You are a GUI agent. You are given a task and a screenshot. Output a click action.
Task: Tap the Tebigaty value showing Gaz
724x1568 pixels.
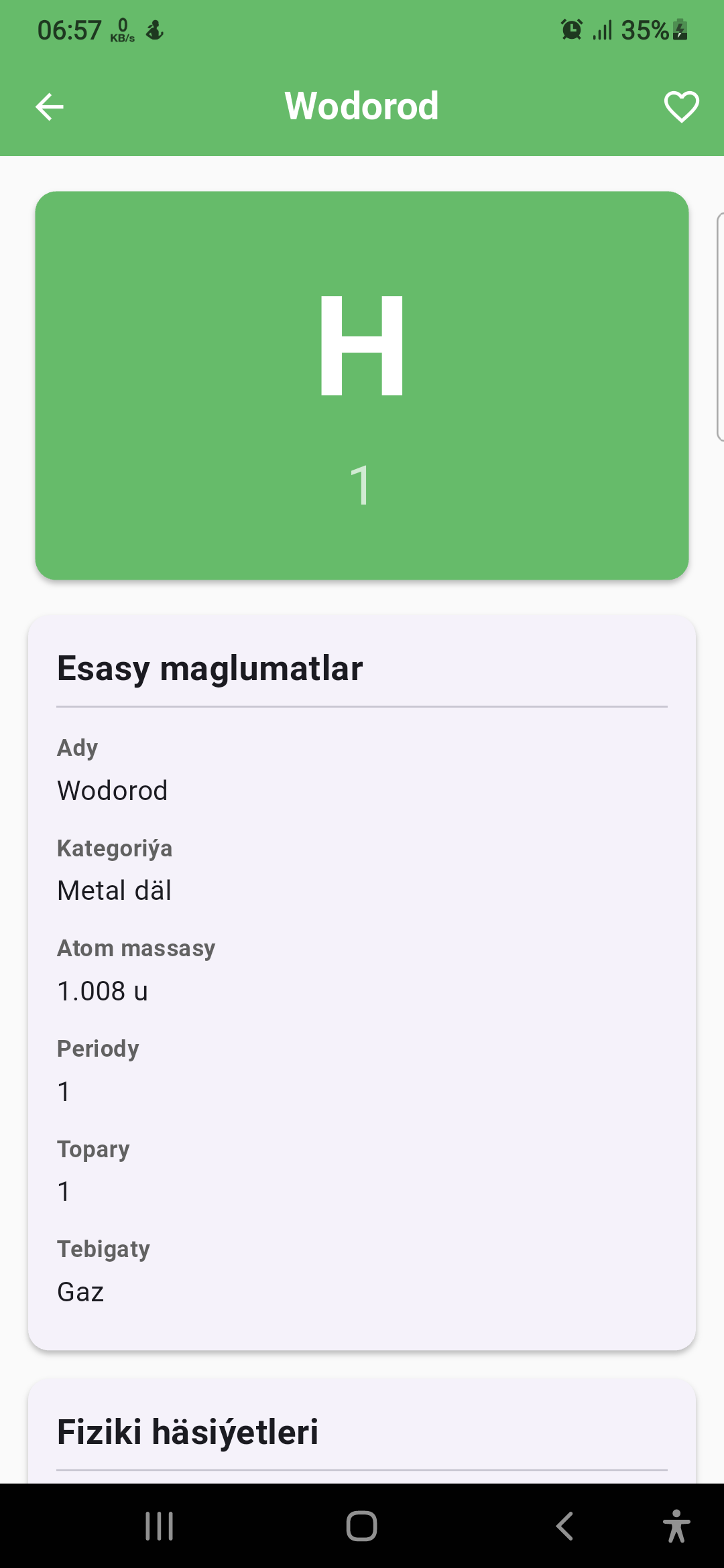80,1292
